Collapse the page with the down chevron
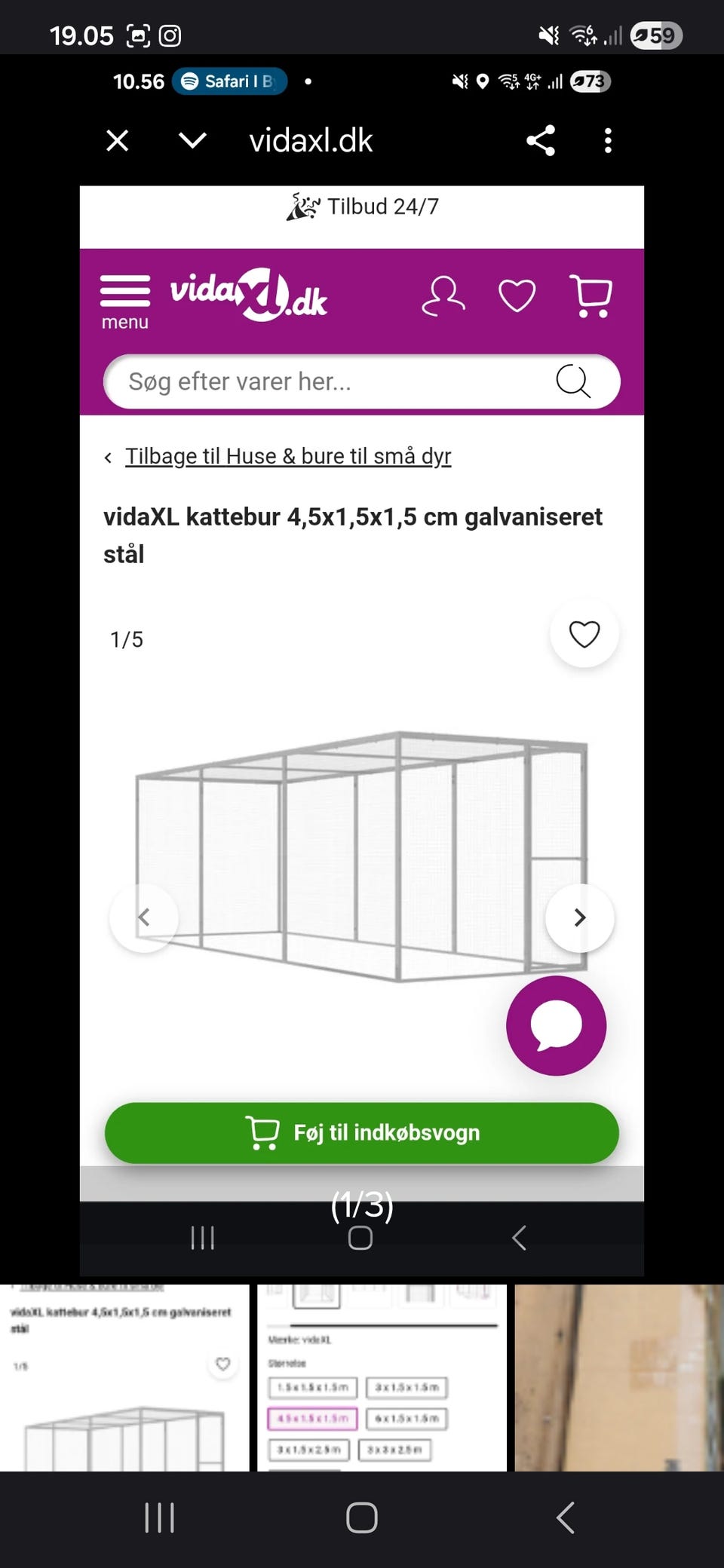724x1568 pixels. click(193, 140)
